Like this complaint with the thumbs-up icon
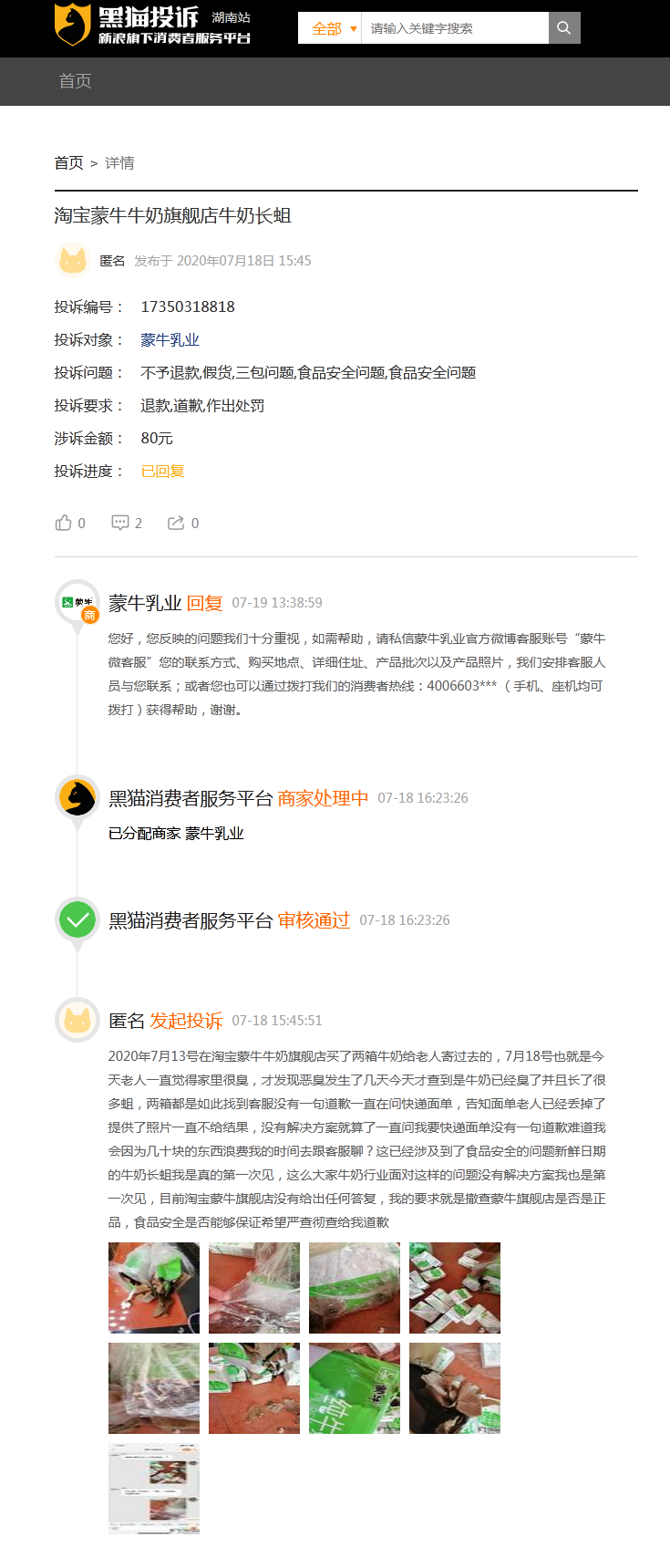 pyautogui.click(x=64, y=523)
